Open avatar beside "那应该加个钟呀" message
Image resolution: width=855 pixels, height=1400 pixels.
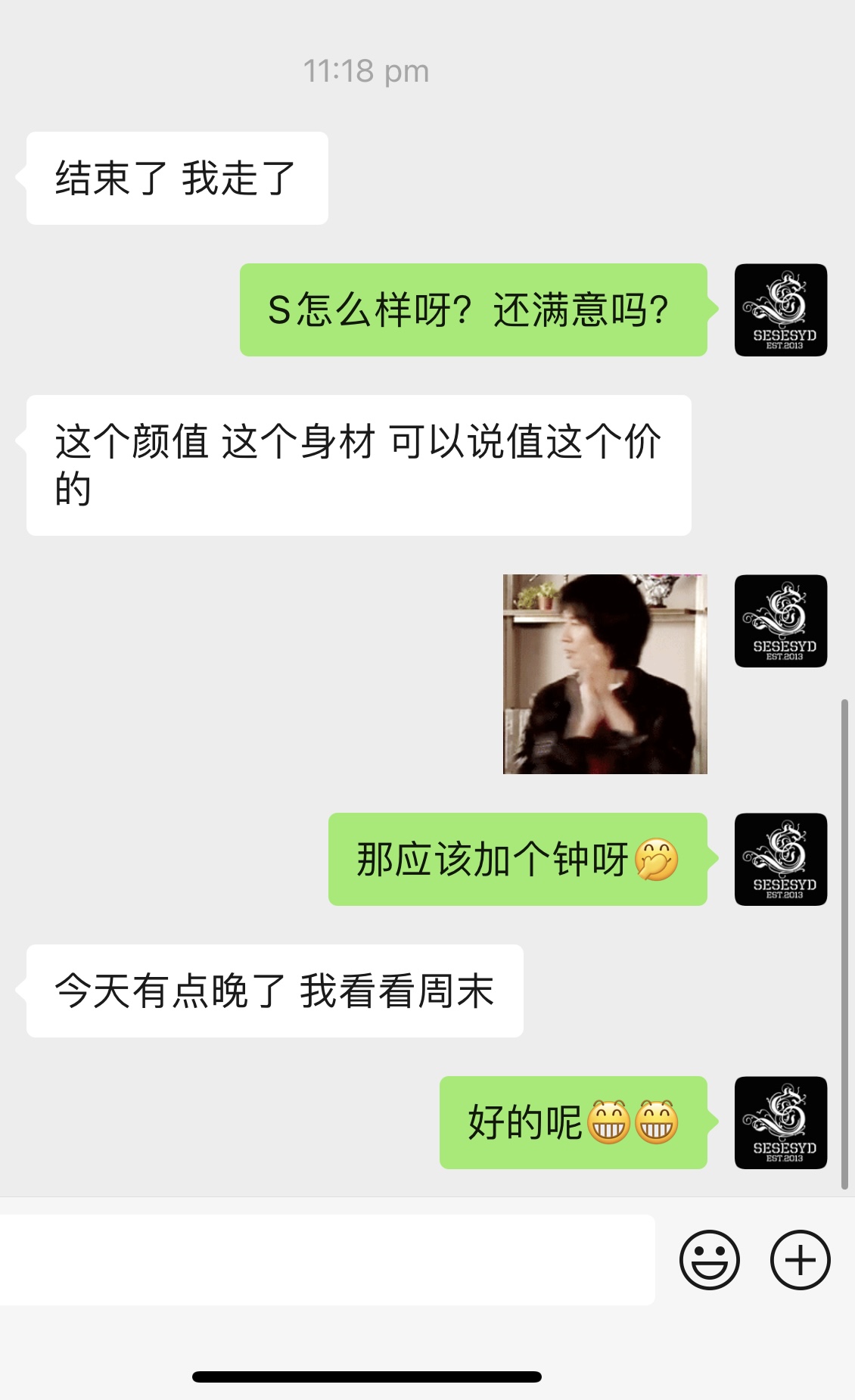[780, 860]
